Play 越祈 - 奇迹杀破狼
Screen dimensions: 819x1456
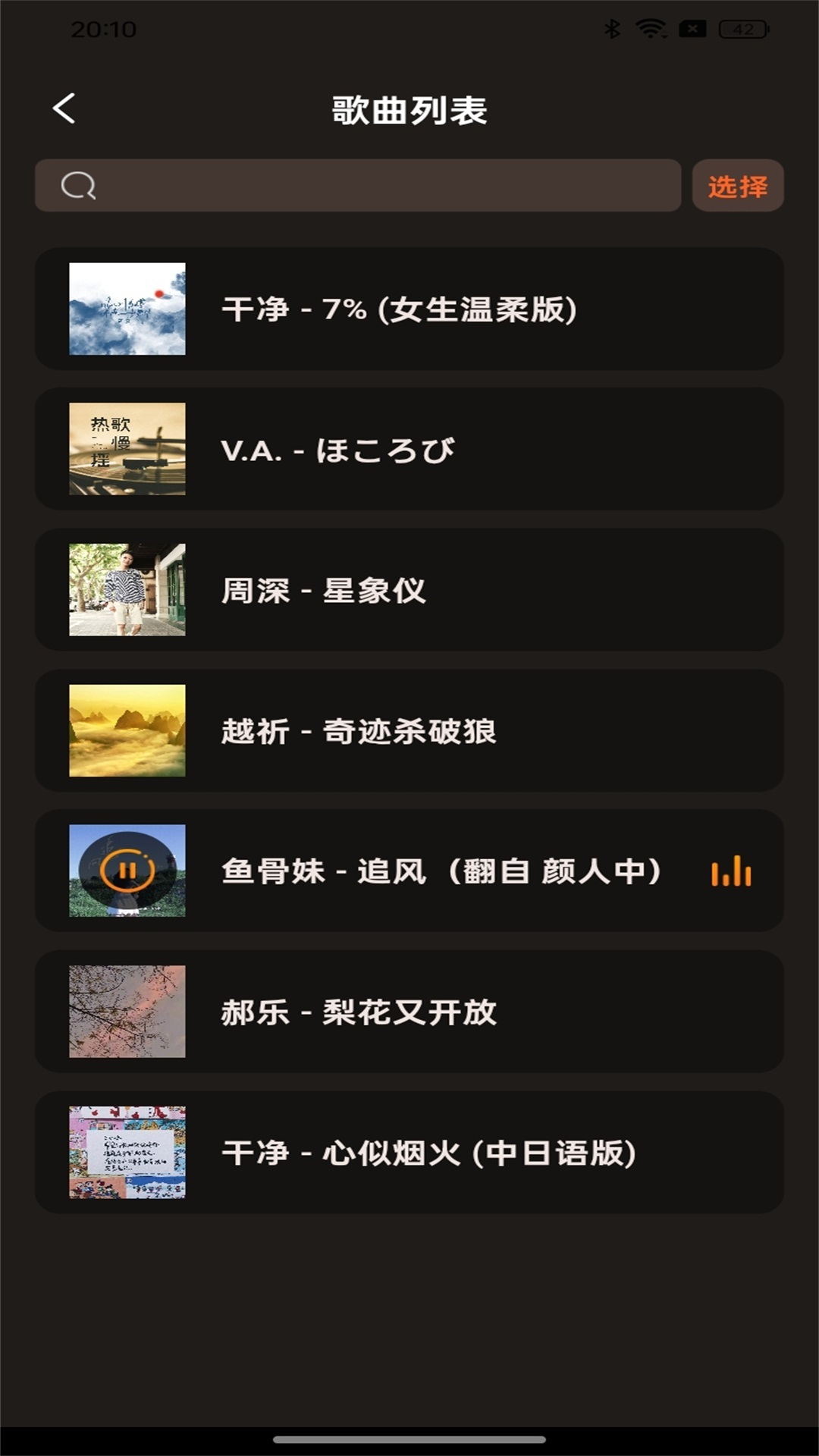click(x=409, y=730)
